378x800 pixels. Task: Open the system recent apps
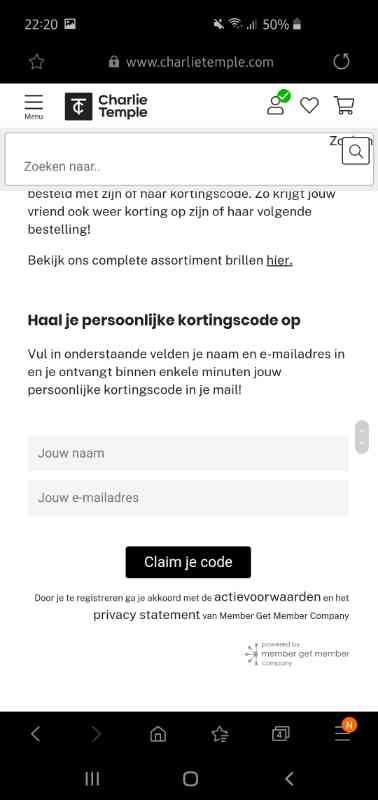click(92, 778)
